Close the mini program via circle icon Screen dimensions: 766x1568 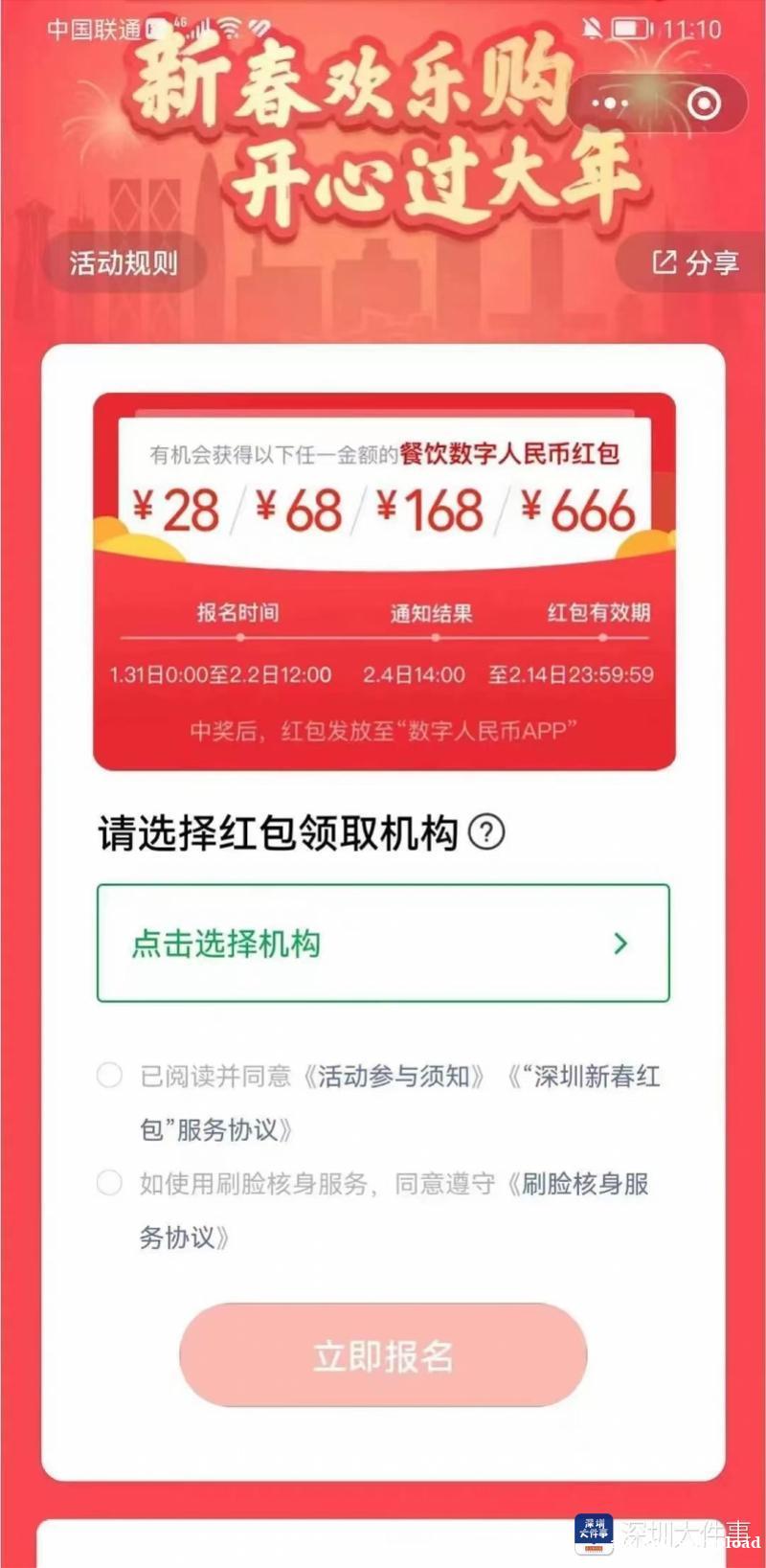(x=704, y=102)
